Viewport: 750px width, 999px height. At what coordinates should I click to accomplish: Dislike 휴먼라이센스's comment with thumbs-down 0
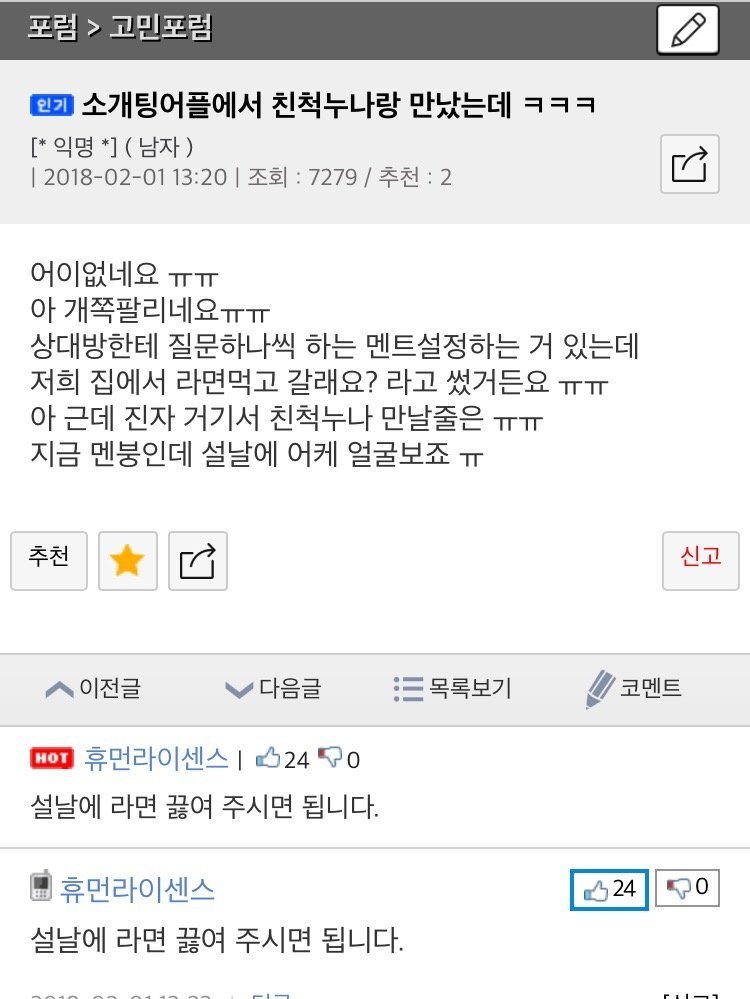pos(688,888)
